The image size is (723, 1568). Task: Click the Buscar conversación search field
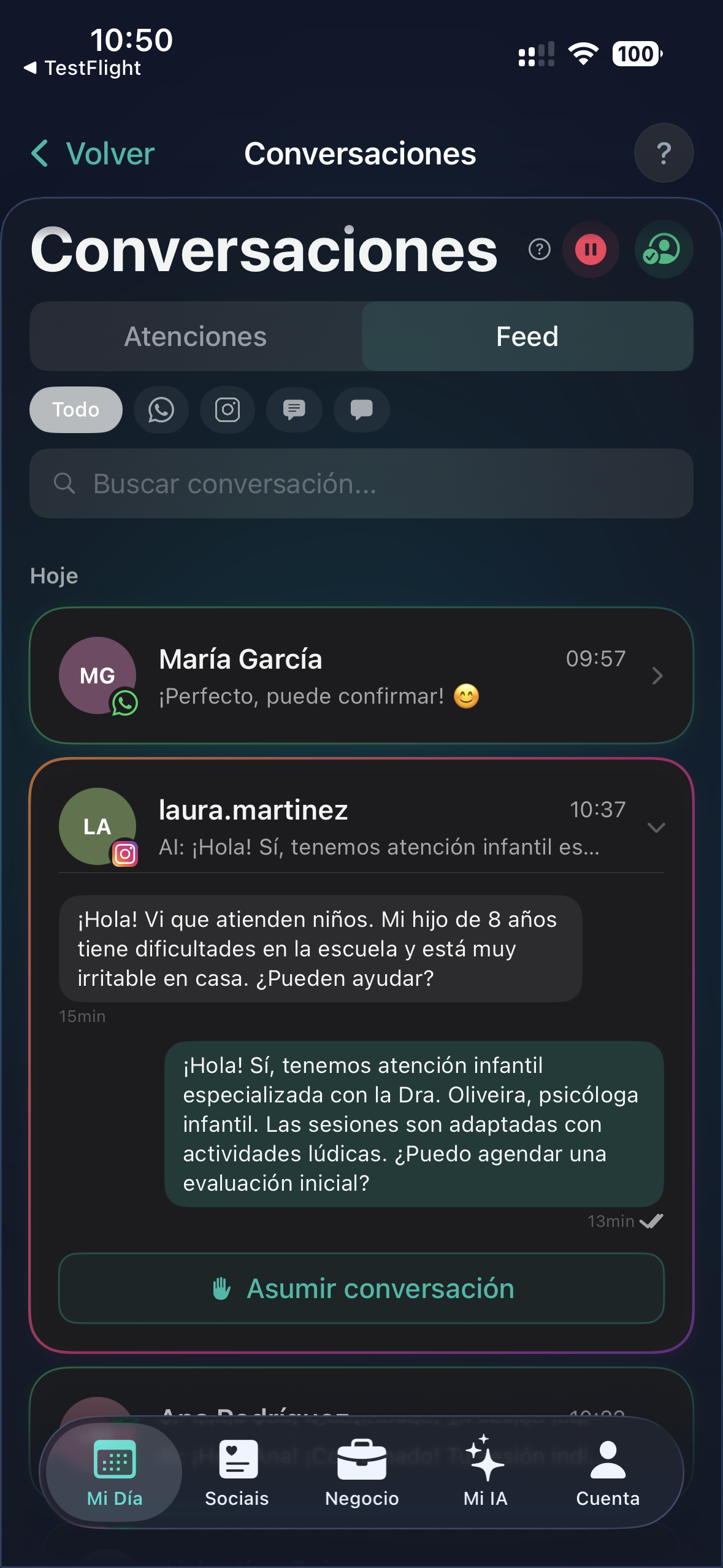(x=362, y=483)
